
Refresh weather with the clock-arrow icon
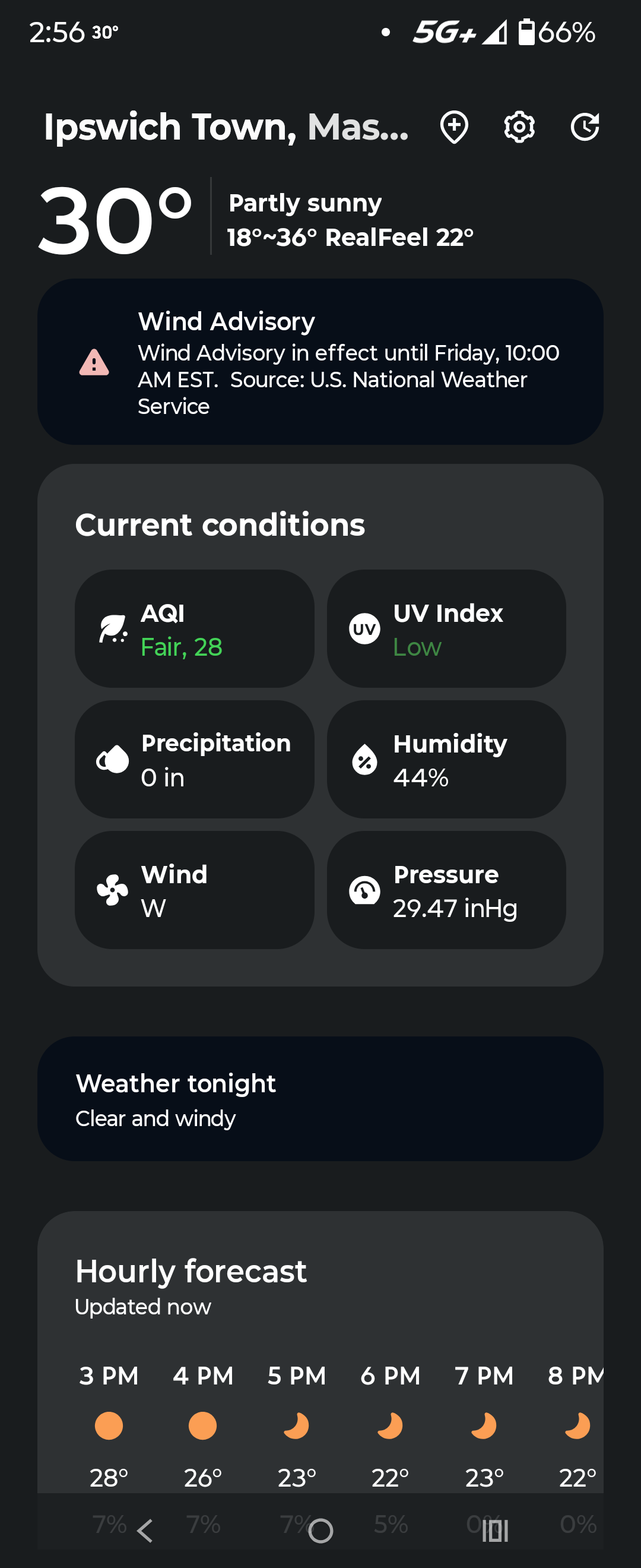click(x=585, y=127)
